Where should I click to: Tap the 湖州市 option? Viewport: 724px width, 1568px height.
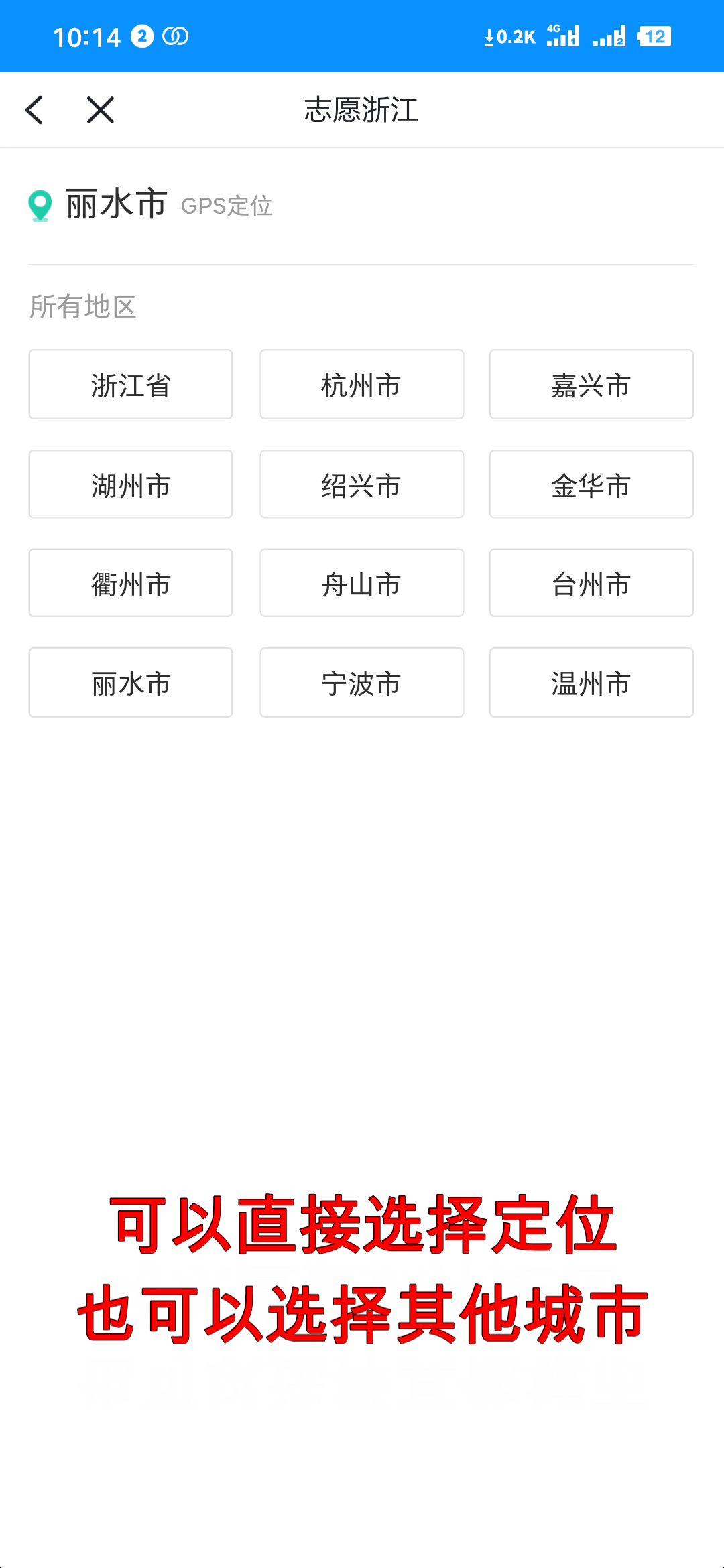tap(130, 483)
